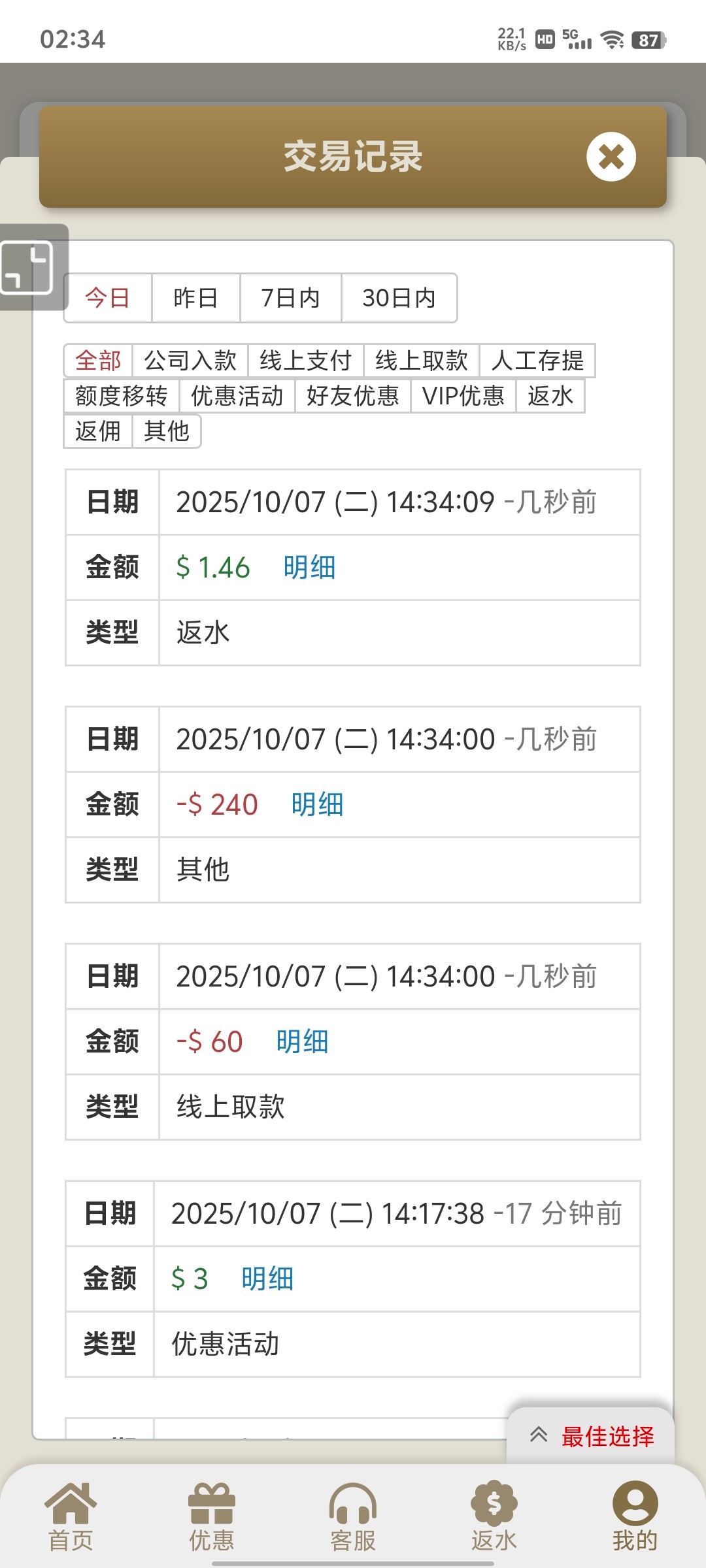Switch date range to 昨日
This screenshot has height=1568, width=706.
click(x=195, y=298)
